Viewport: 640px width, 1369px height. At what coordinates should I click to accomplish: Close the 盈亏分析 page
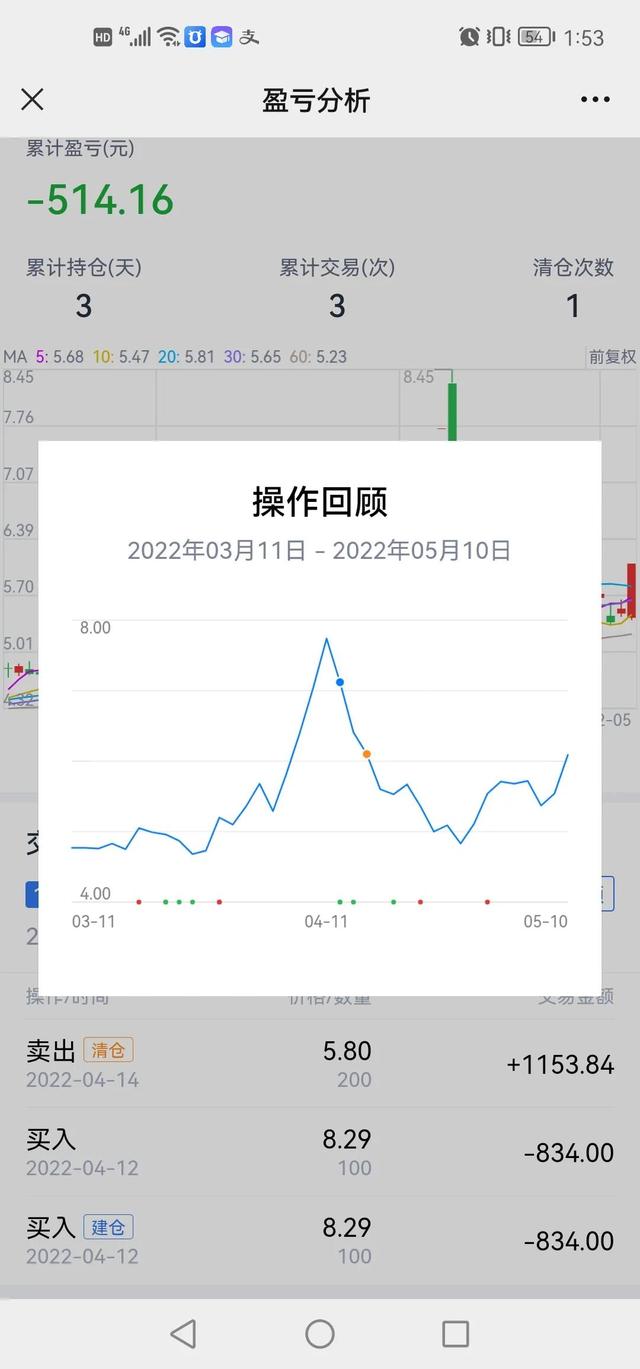coord(33,99)
